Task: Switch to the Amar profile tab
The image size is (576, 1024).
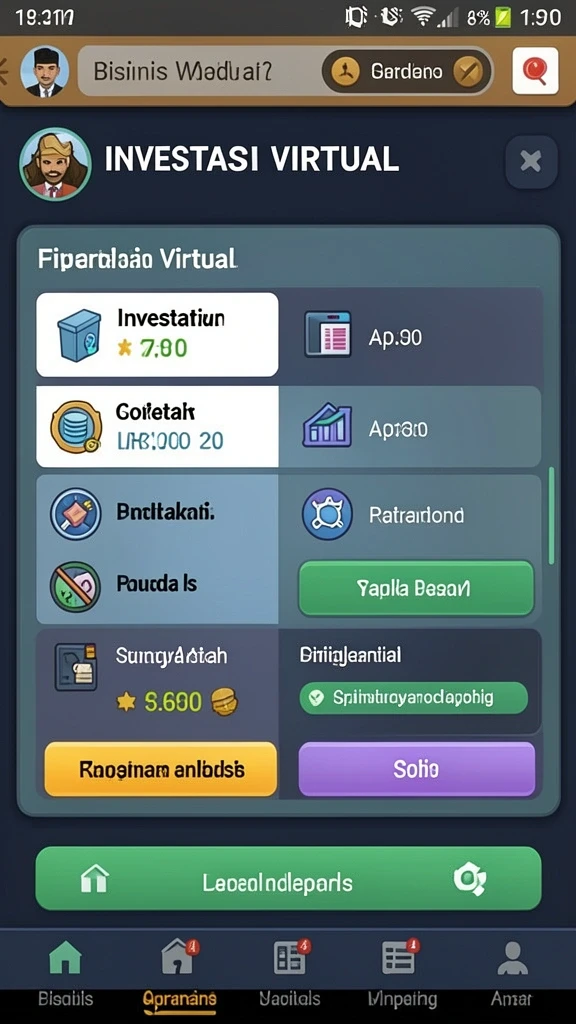Action: pyautogui.click(x=512, y=974)
